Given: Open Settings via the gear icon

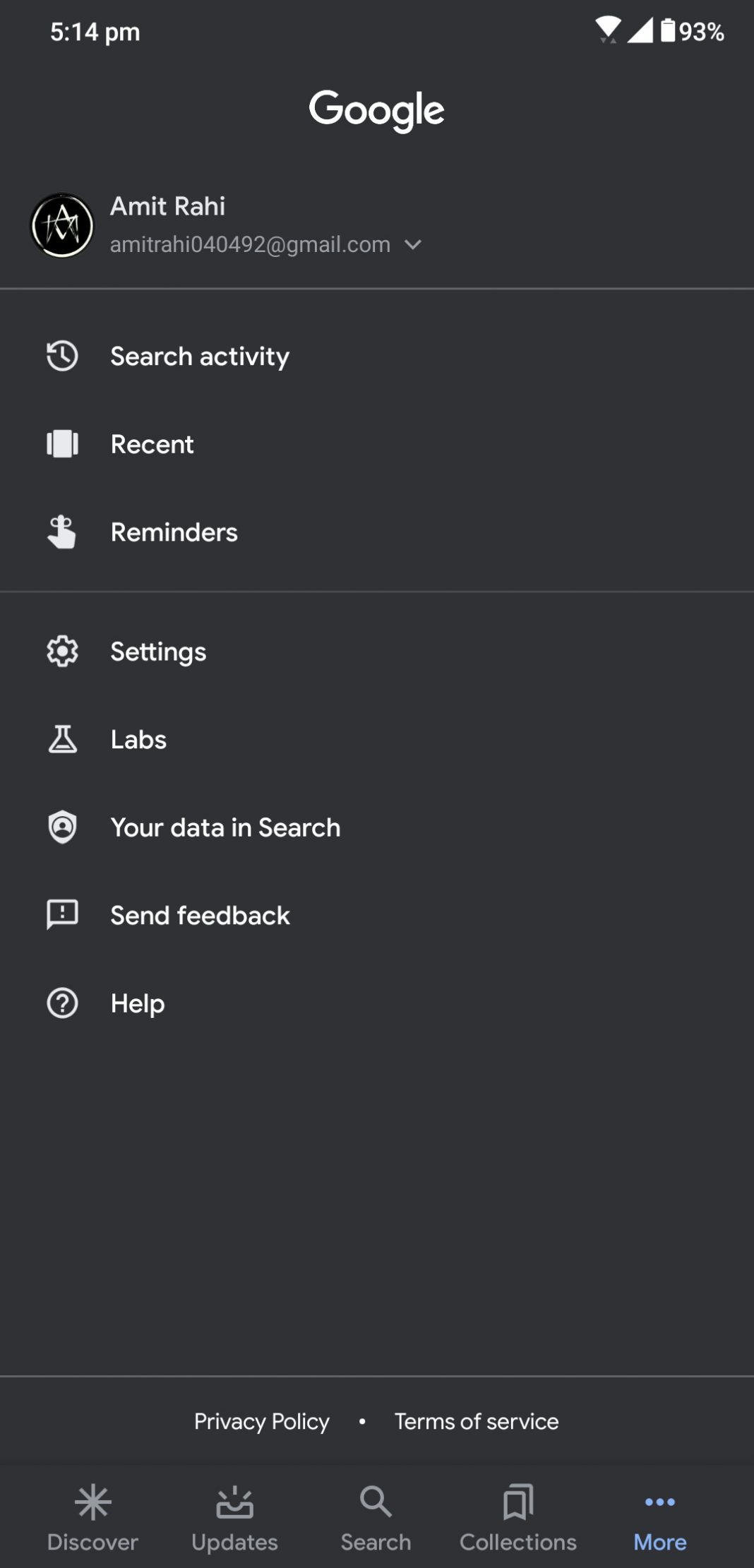Looking at the screenshot, I should click(x=62, y=652).
